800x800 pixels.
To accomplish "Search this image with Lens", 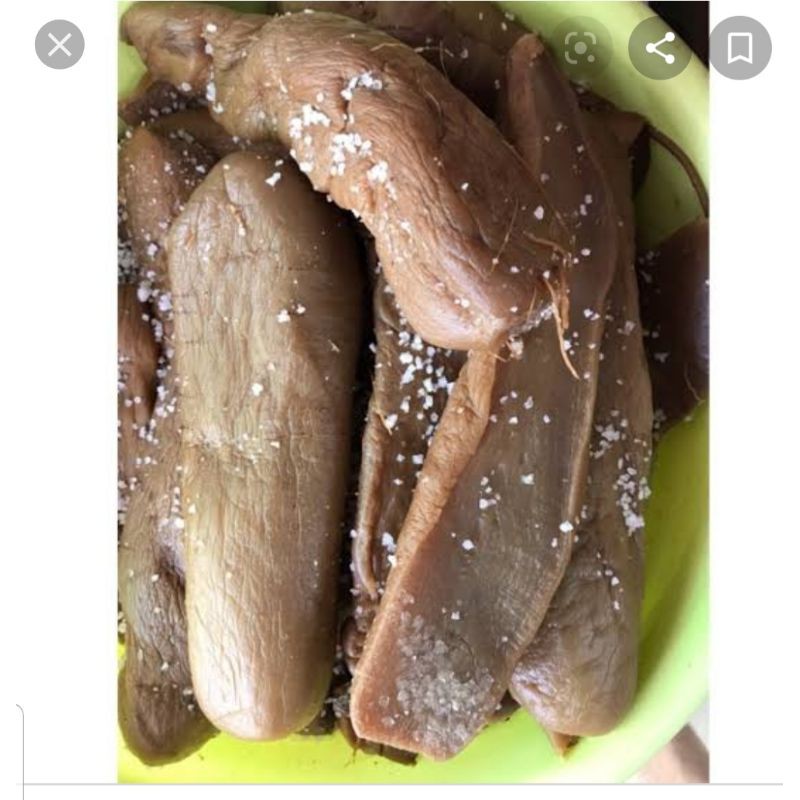I will (x=580, y=47).
